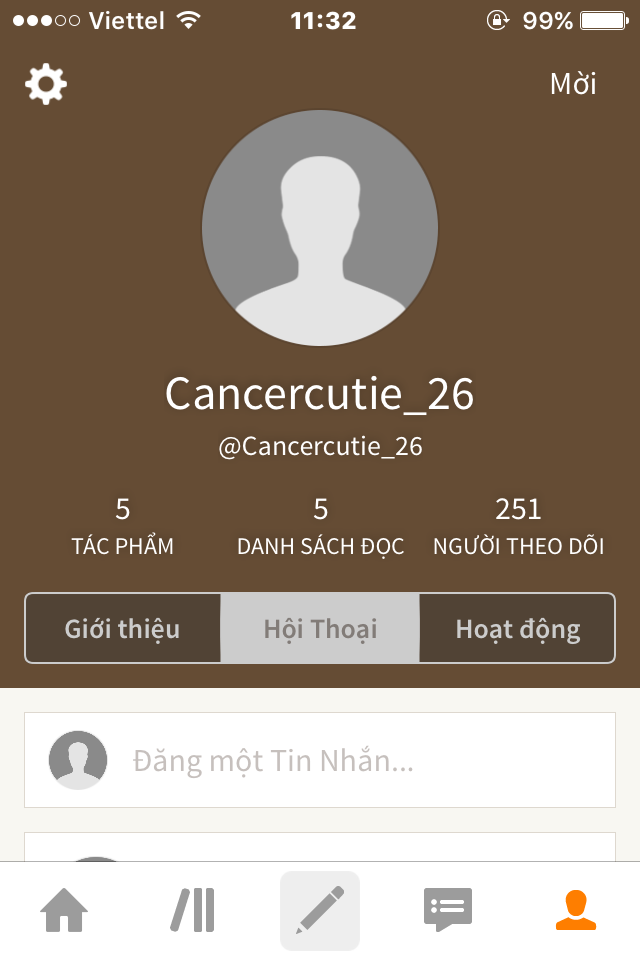640x960 pixels.
Task: Open the pencil write tab
Action: (x=320, y=911)
